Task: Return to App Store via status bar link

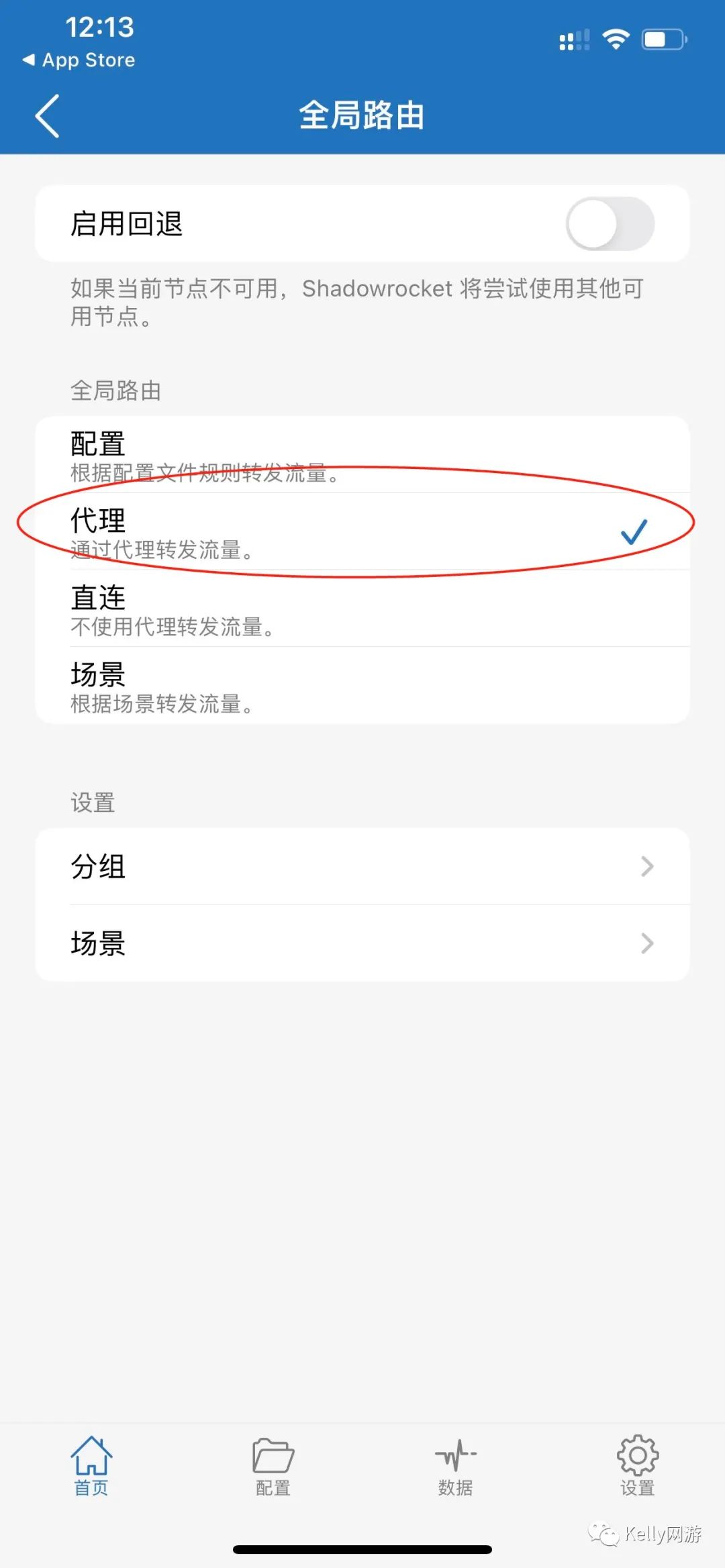Action: click(79, 60)
